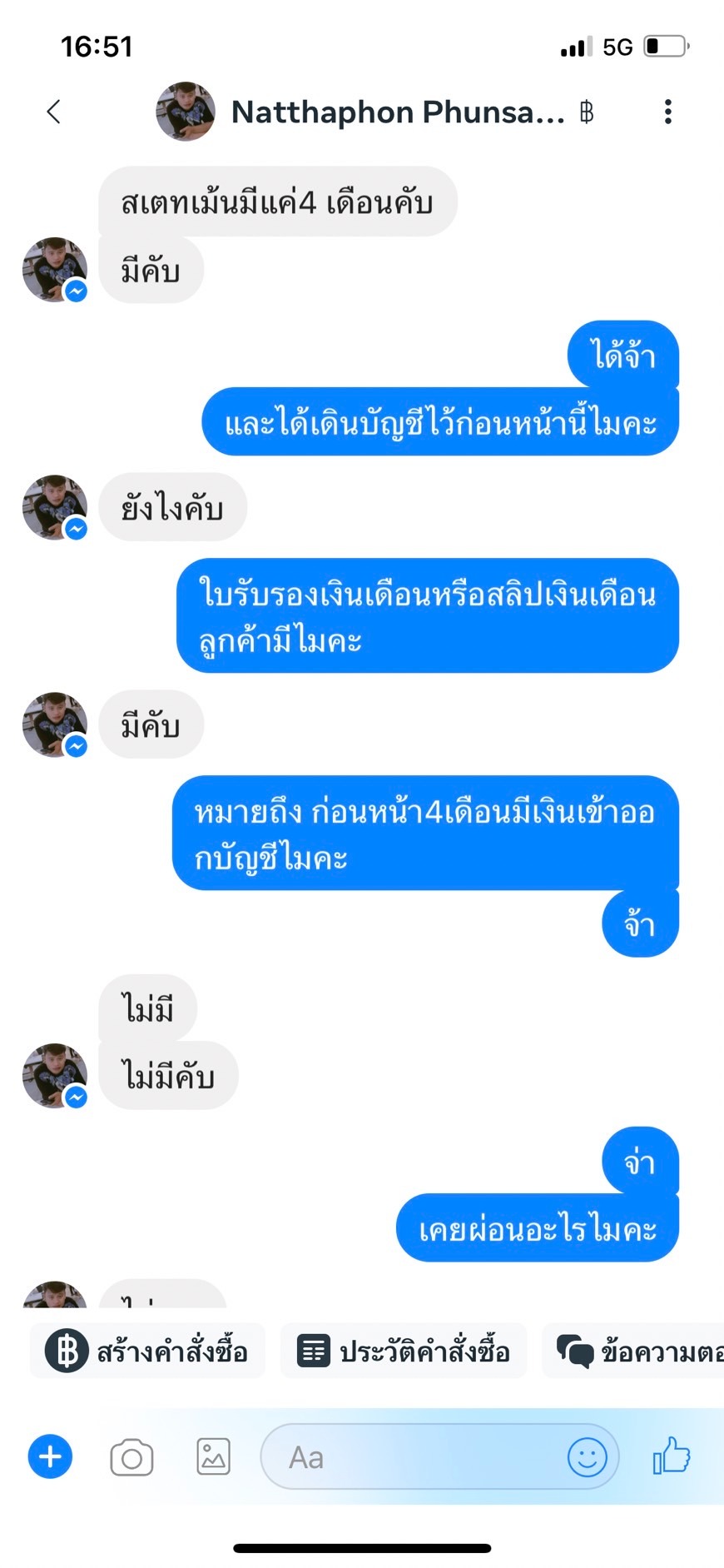724x1568 pixels.
Task: Tap the baht icon beside the name
Action: (x=587, y=112)
